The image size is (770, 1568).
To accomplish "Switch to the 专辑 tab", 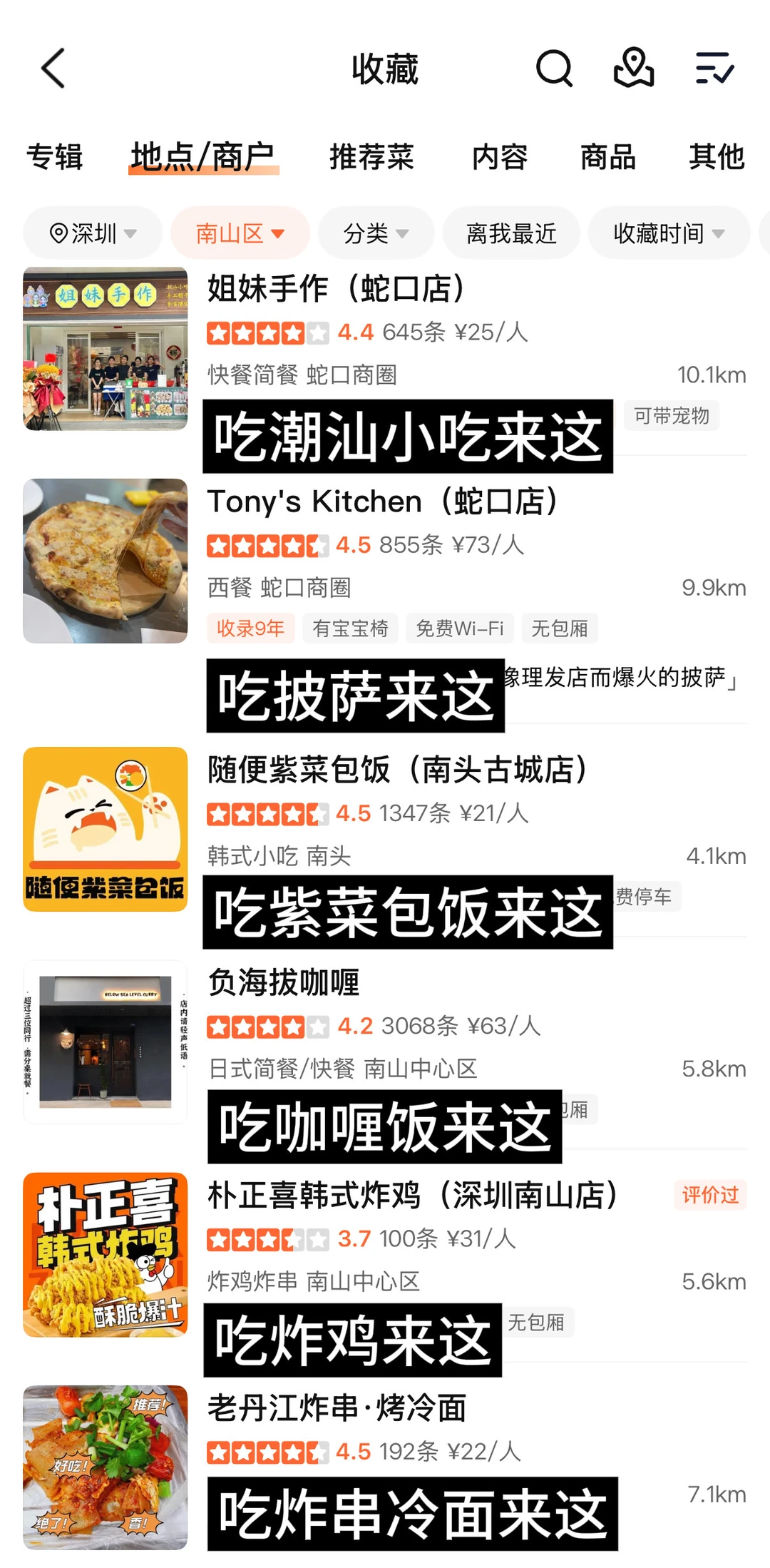I will coord(55,157).
